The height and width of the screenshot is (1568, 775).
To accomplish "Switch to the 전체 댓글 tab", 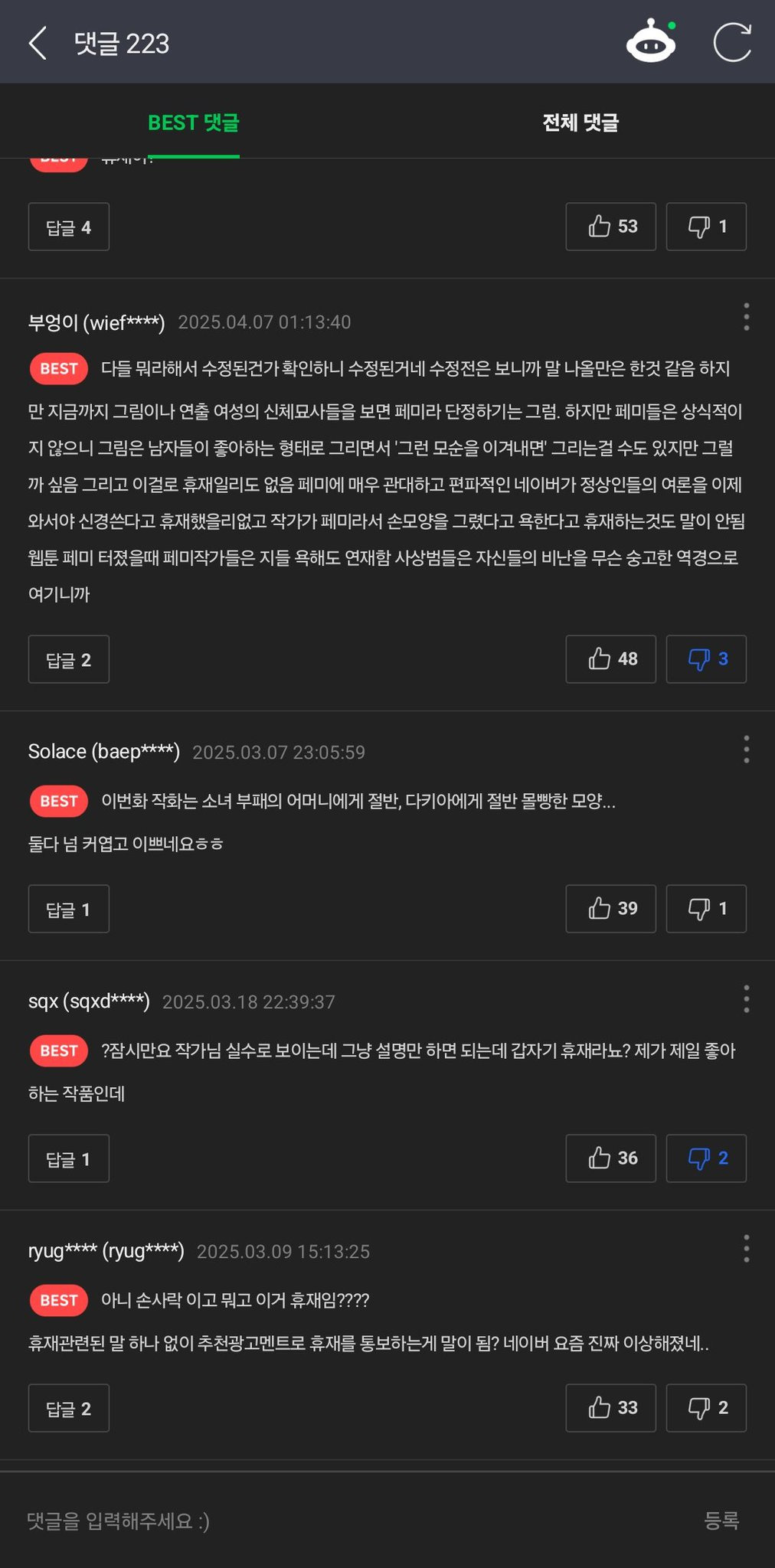I will (x=580, y=122).
